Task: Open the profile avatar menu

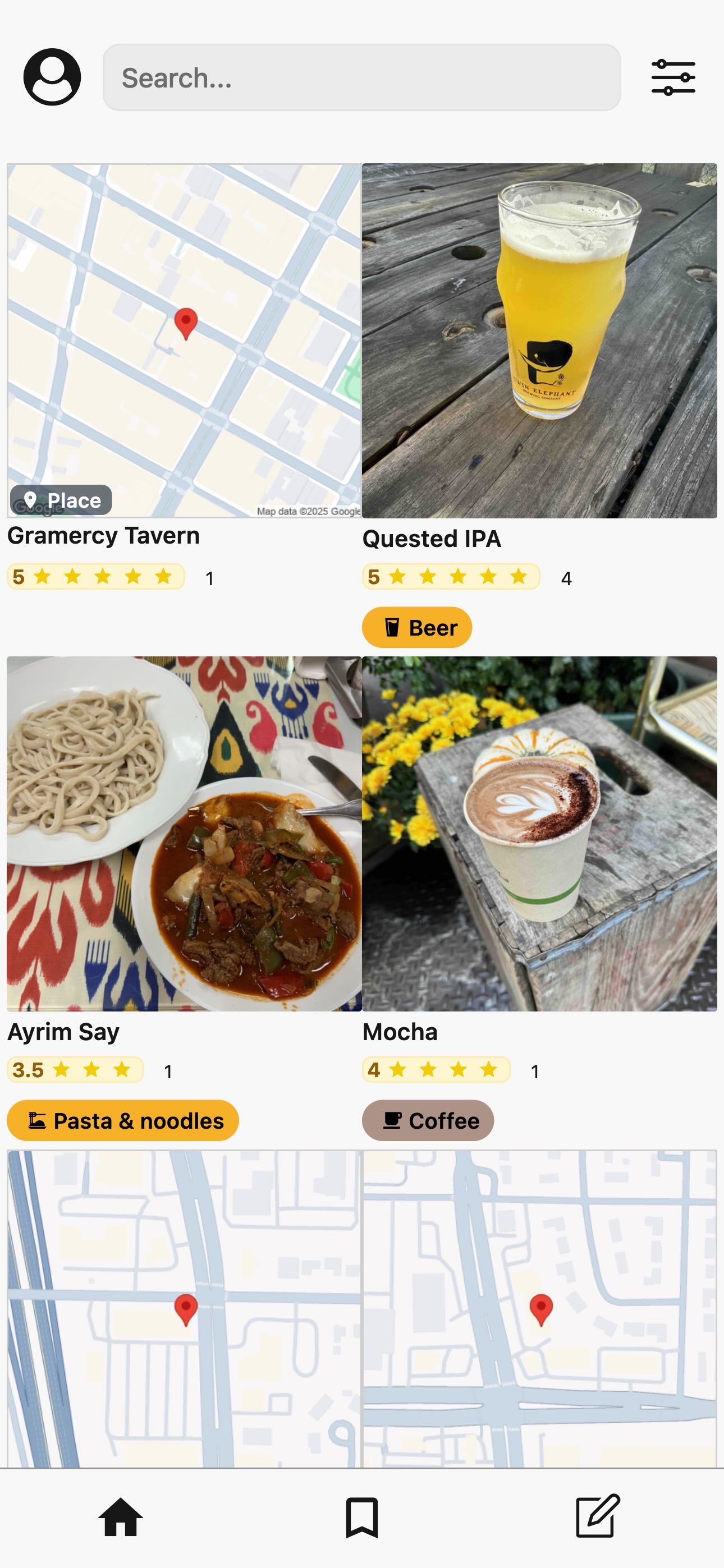Action: coord(53,77)
